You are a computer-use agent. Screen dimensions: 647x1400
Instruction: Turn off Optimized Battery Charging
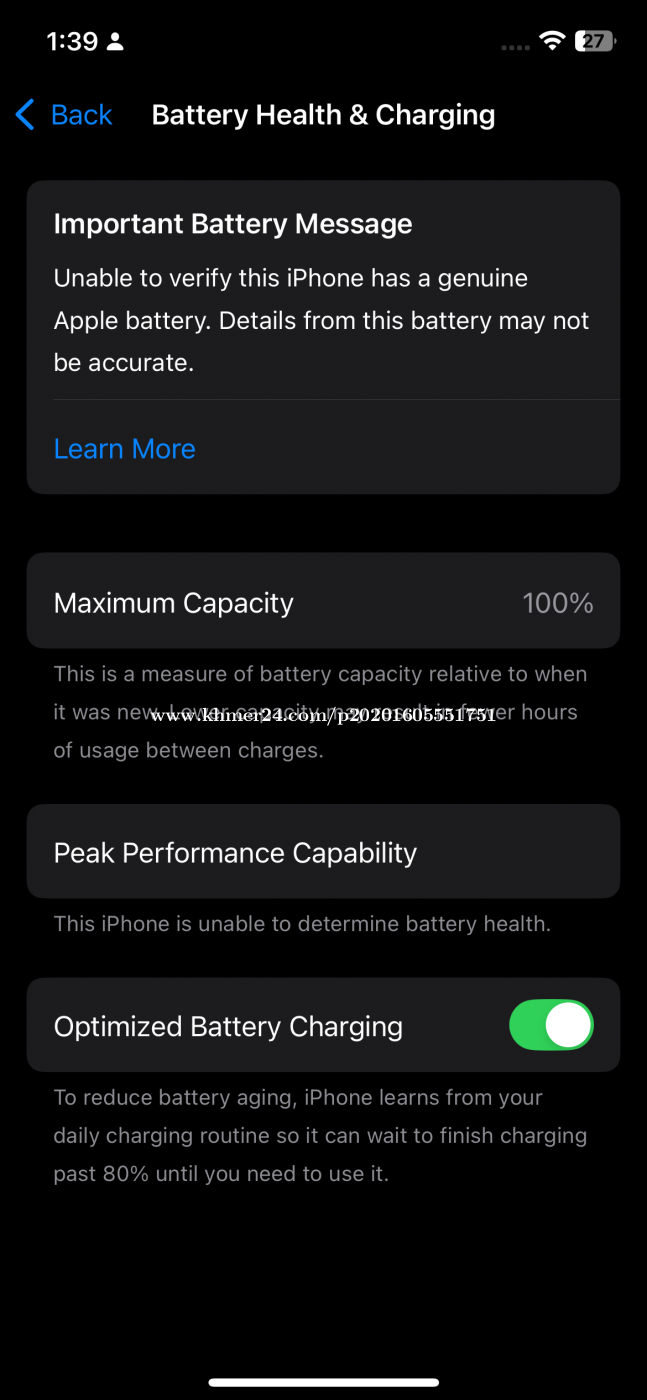[x=551, y=1026]
